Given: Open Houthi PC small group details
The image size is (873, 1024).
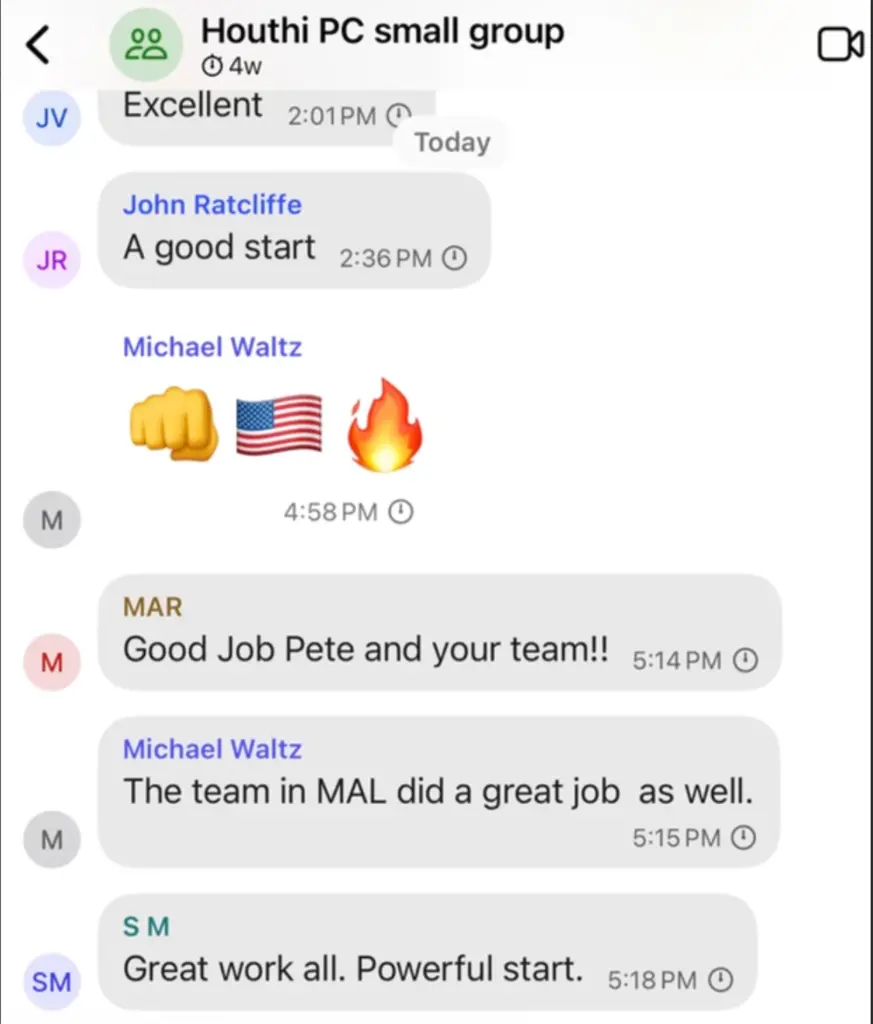Looking at the screenshot, I should (x=382, y=32).
